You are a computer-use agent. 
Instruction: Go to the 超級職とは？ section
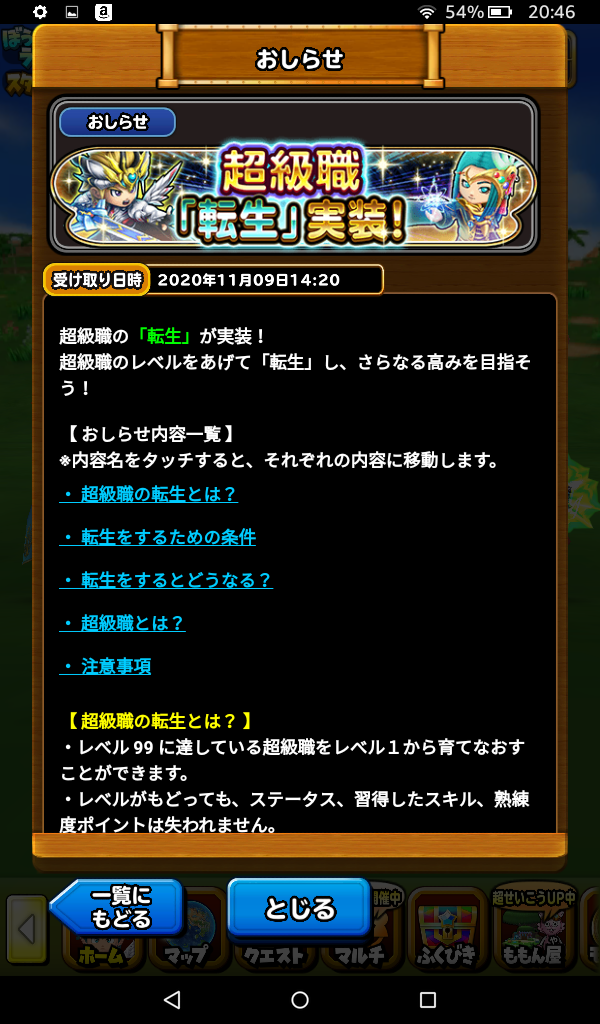click(x=122, y=623)
